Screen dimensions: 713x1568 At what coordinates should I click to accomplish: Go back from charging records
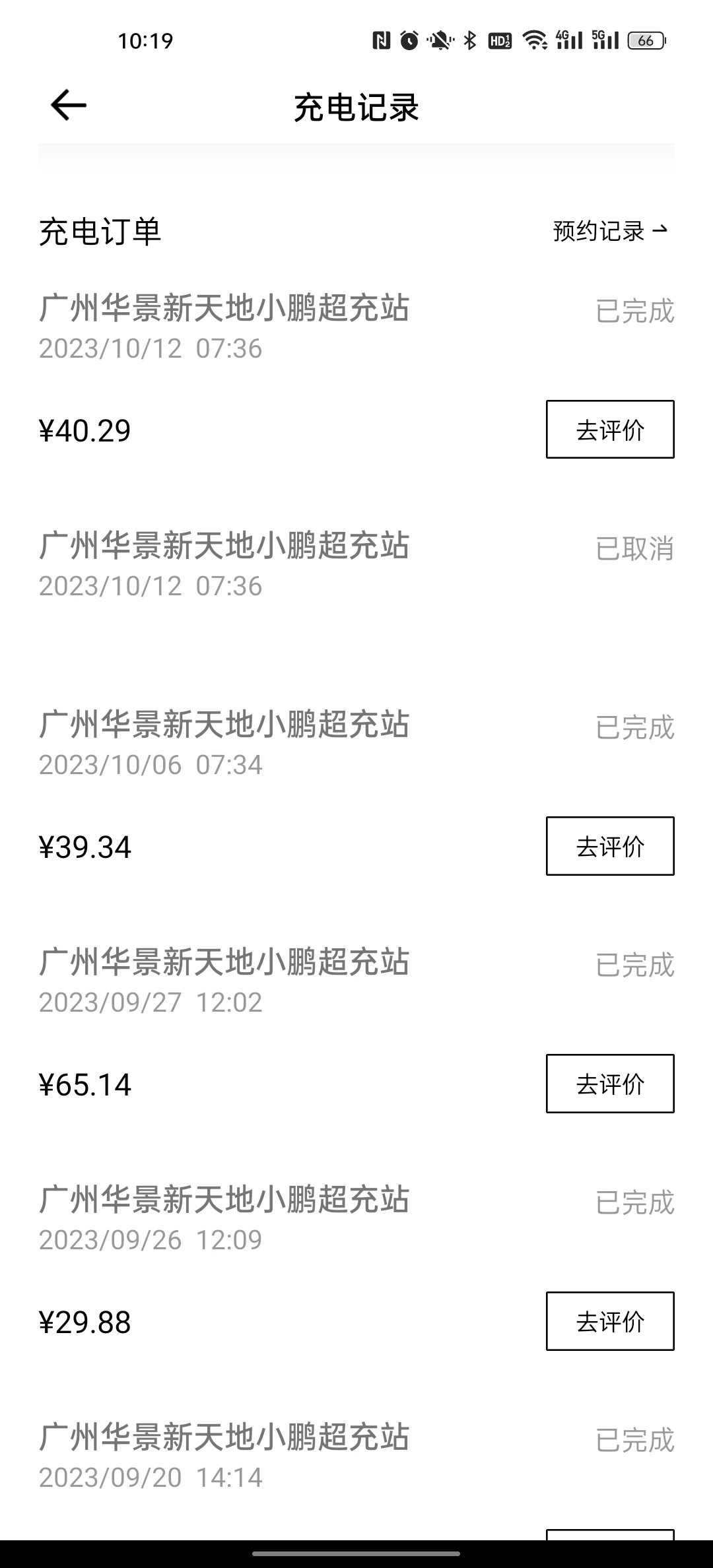pyautogui.click(x=69, y=106)
